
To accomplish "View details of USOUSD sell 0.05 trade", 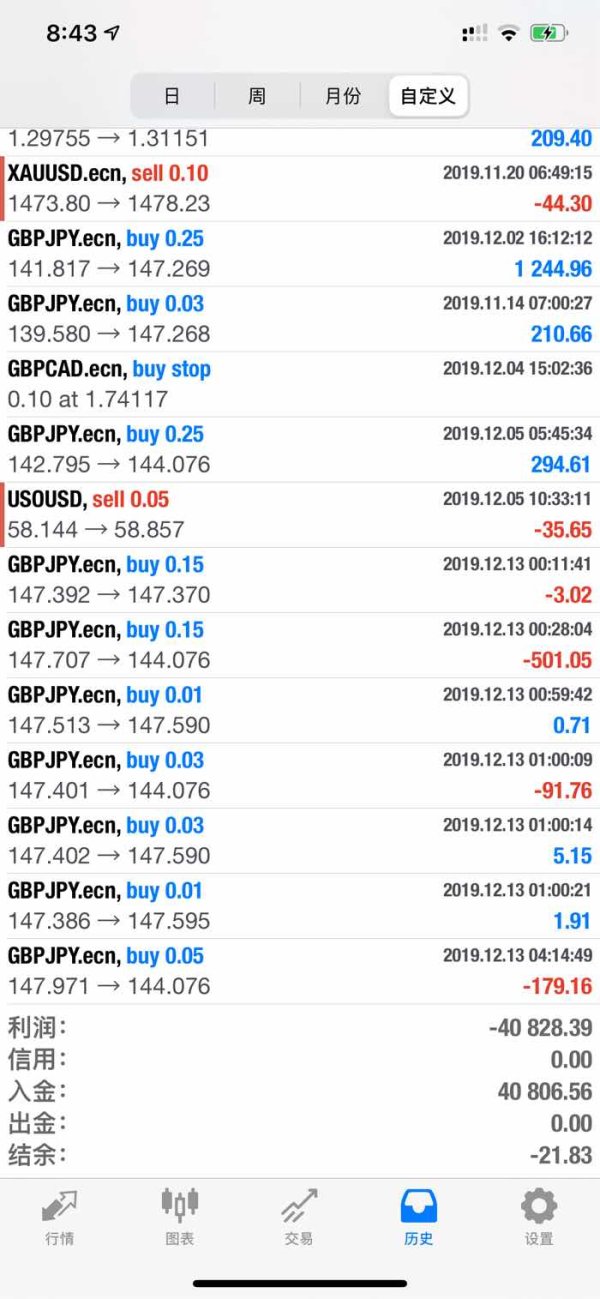I will (x=300, y=514).
